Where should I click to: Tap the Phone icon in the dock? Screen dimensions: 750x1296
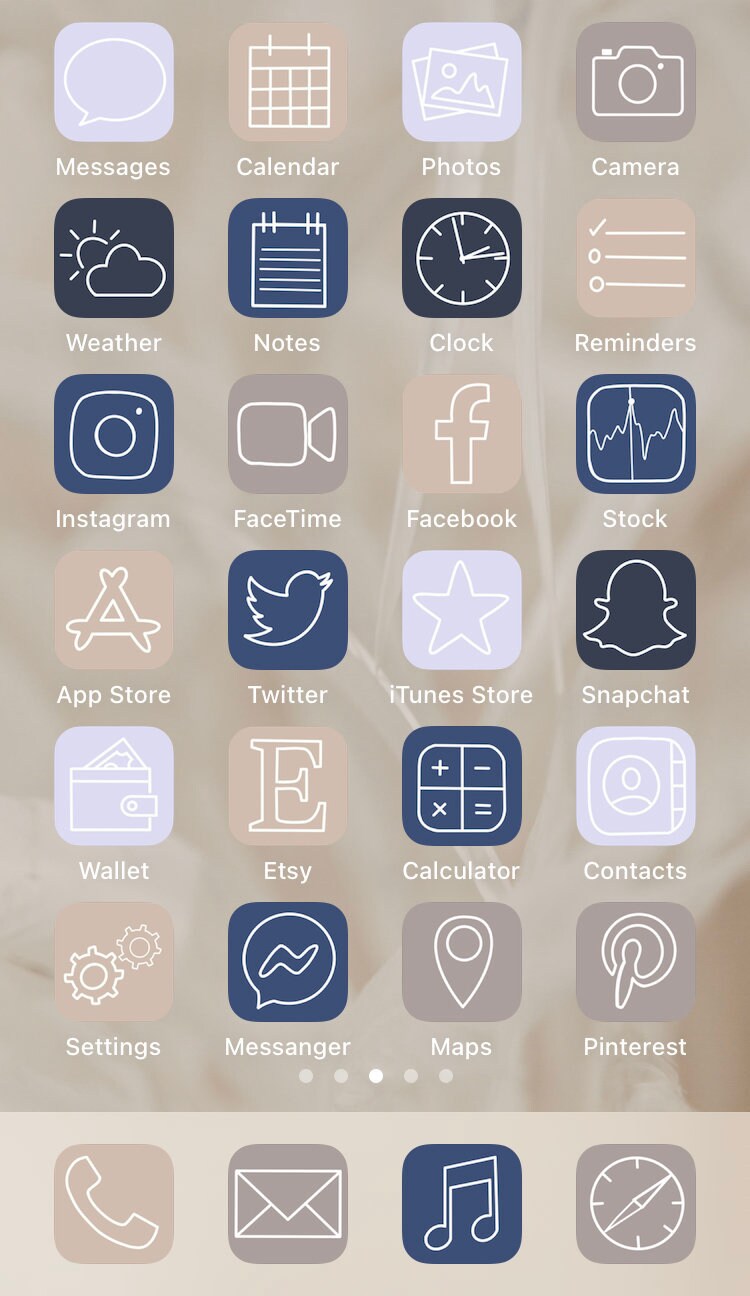point(113,1204)
